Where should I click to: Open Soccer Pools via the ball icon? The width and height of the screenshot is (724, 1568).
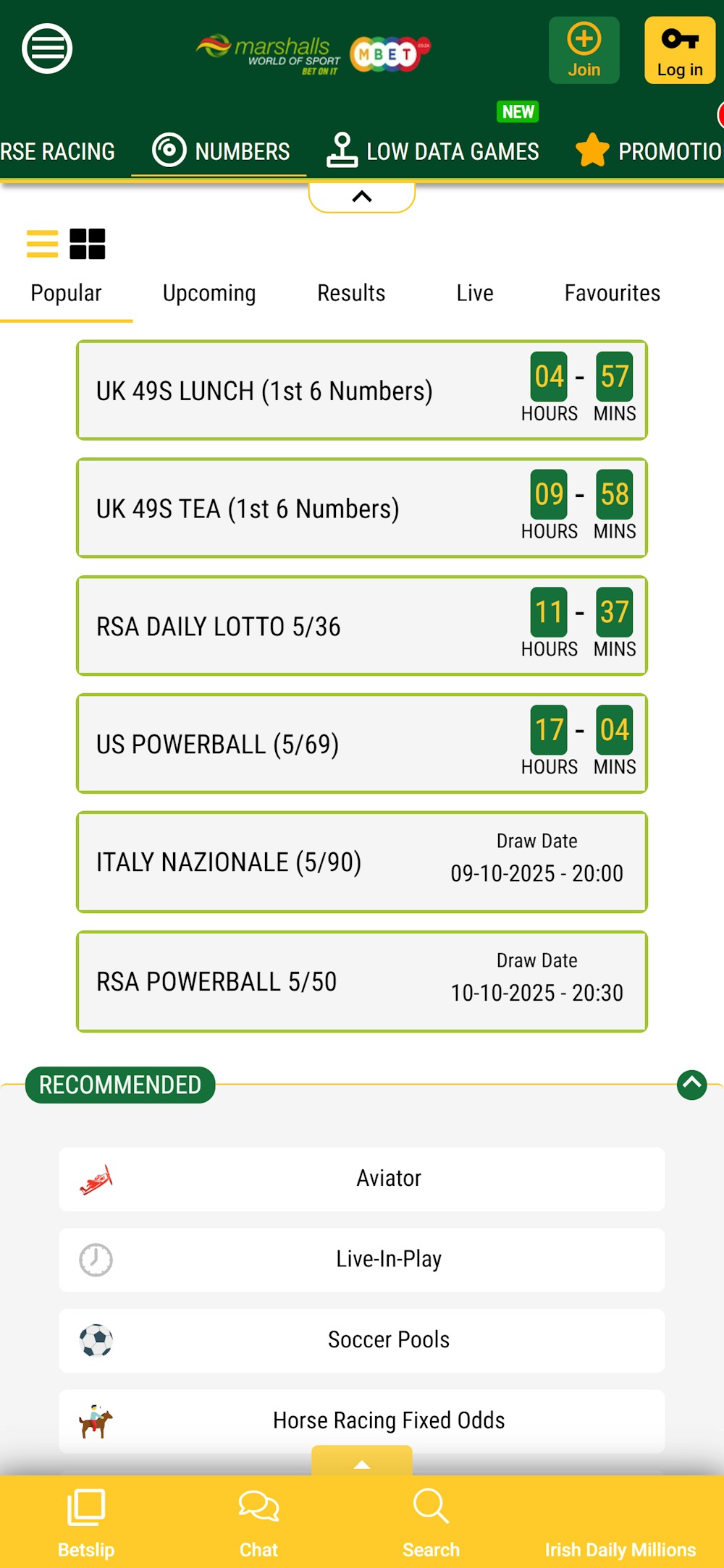(x=95, y=1339)
